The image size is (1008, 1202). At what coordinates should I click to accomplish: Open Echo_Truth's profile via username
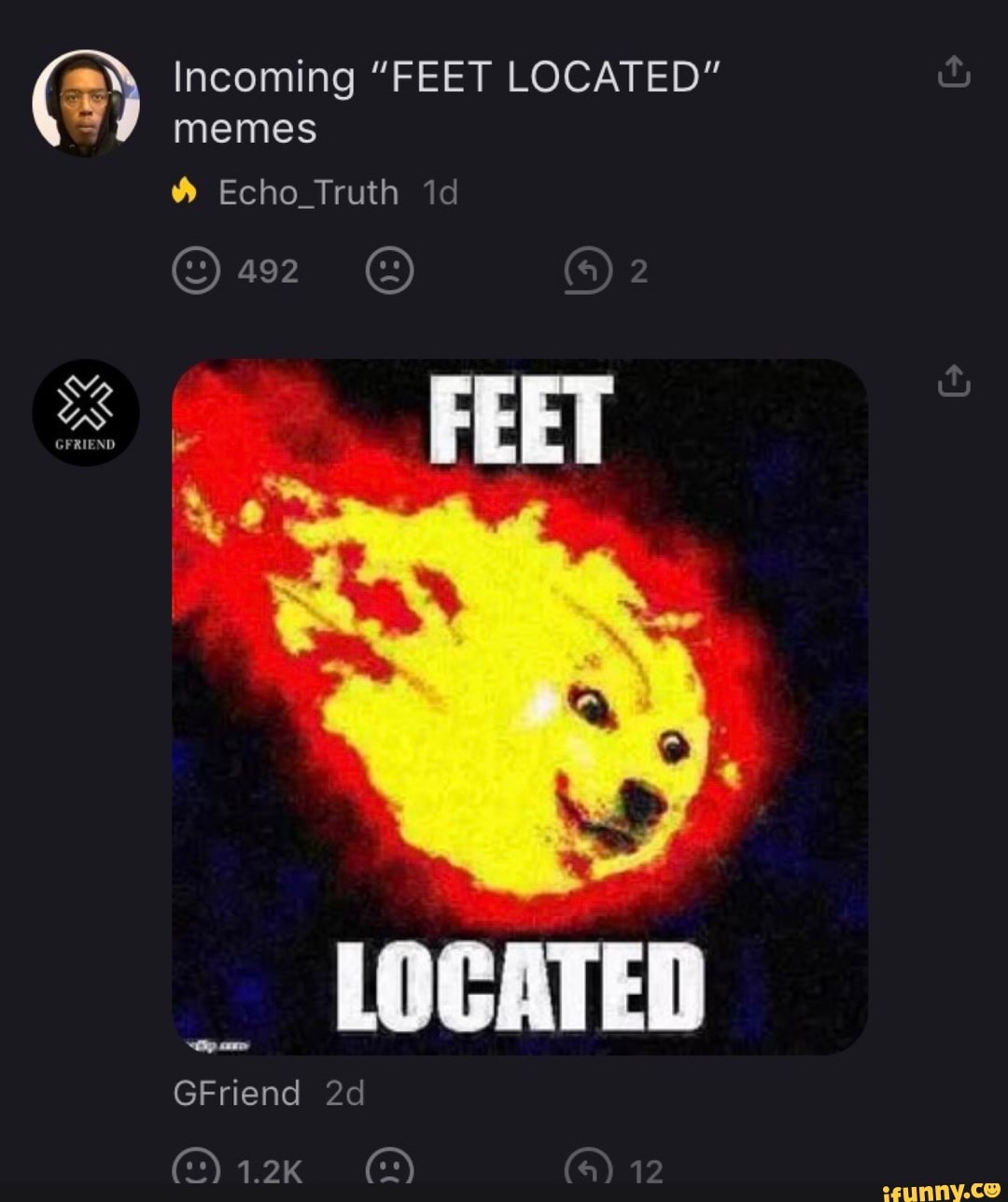click(x=307, y=192)
